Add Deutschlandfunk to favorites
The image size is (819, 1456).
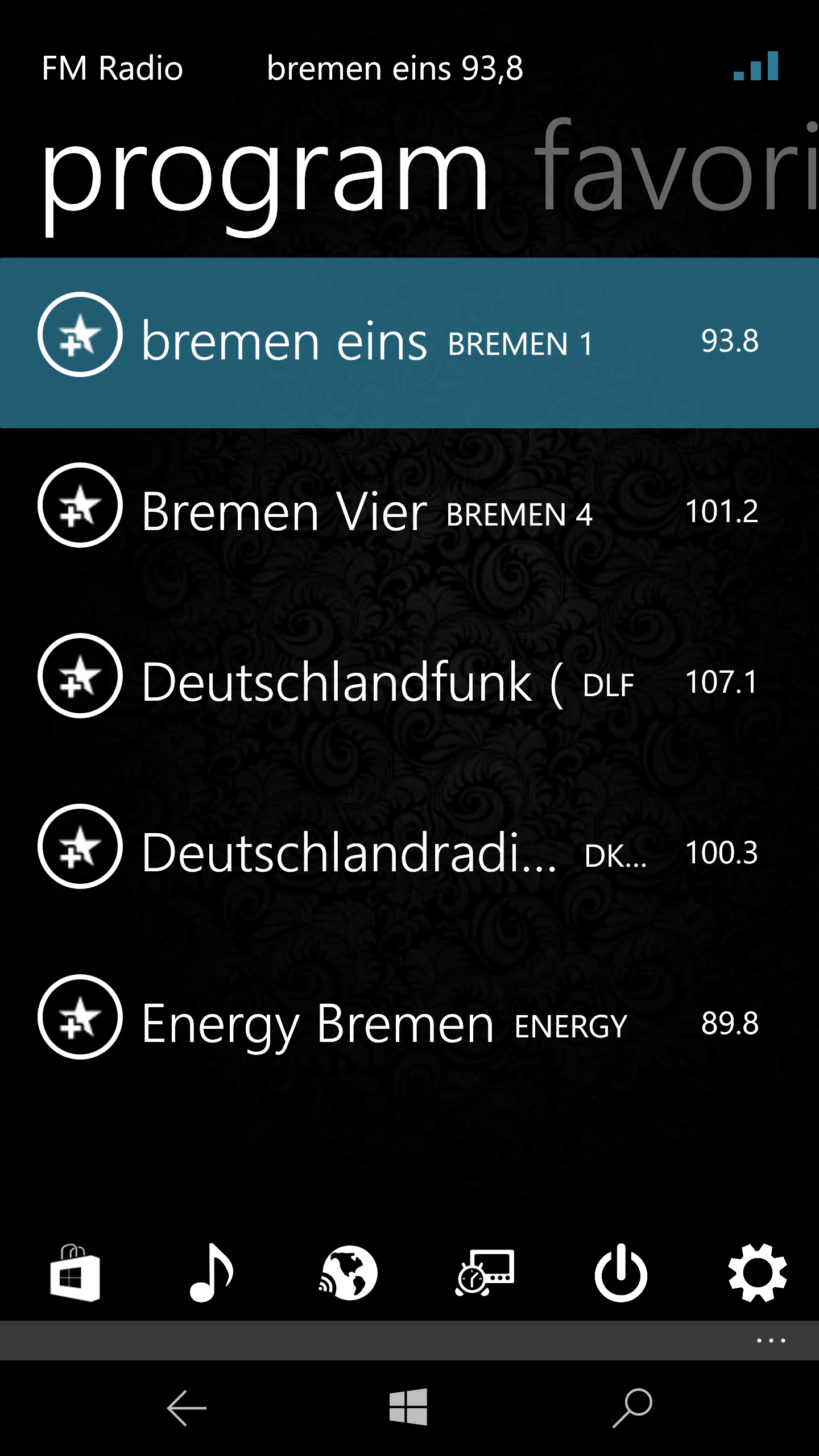(x=80, y=676)
